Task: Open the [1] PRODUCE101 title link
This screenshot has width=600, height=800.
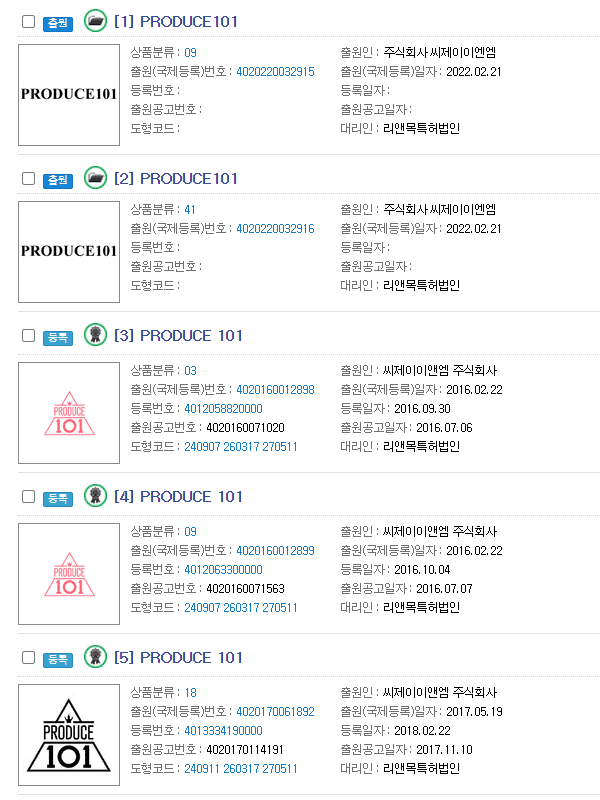Action: tap(176, 21)
